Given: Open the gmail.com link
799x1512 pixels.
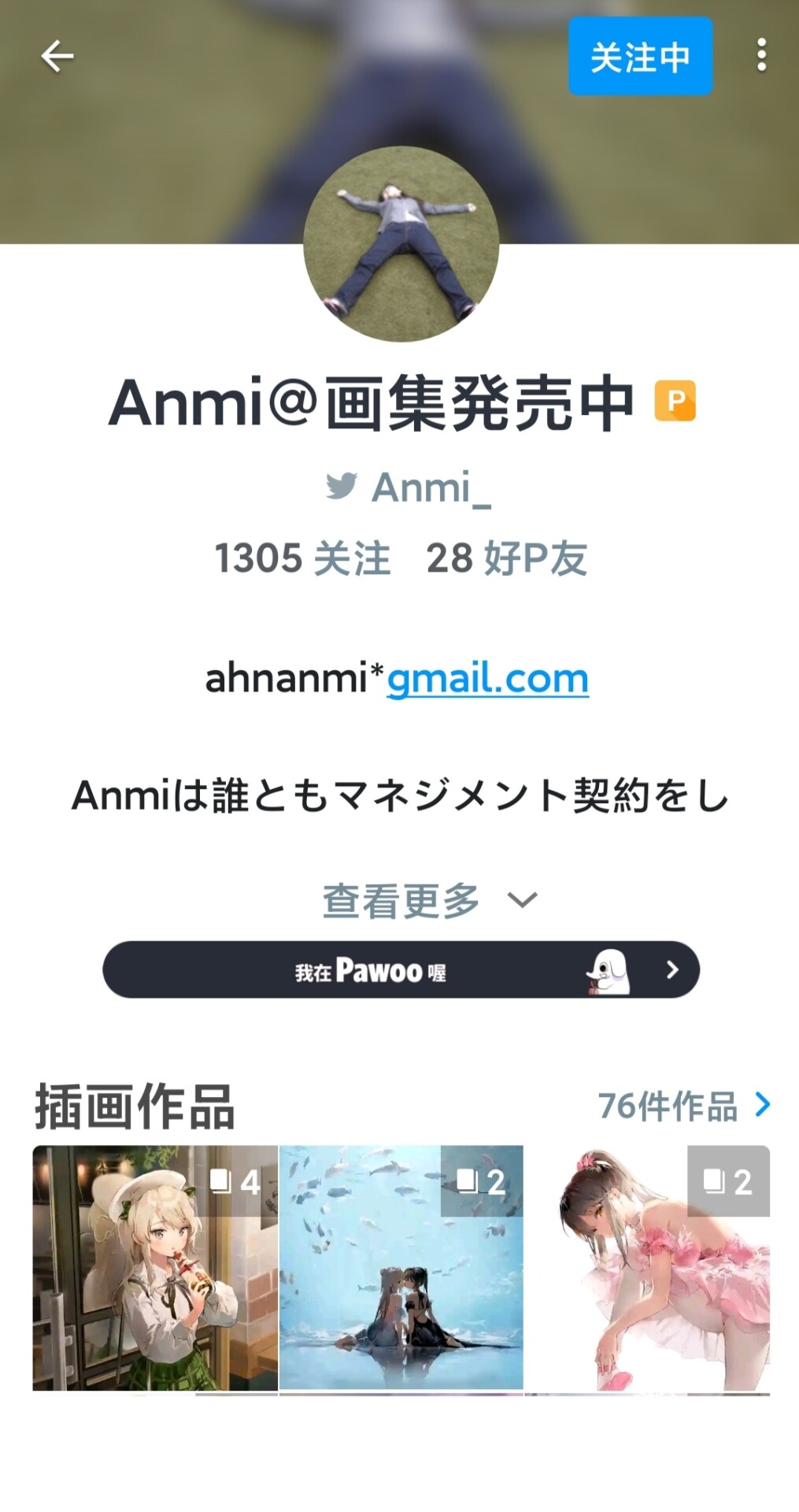Looking at the screenshot, I should click(487, 679).
